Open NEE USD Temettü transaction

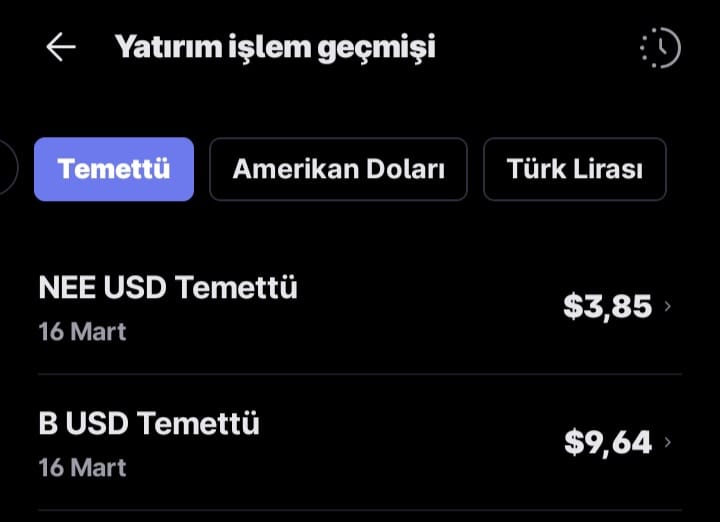[359, 305]
